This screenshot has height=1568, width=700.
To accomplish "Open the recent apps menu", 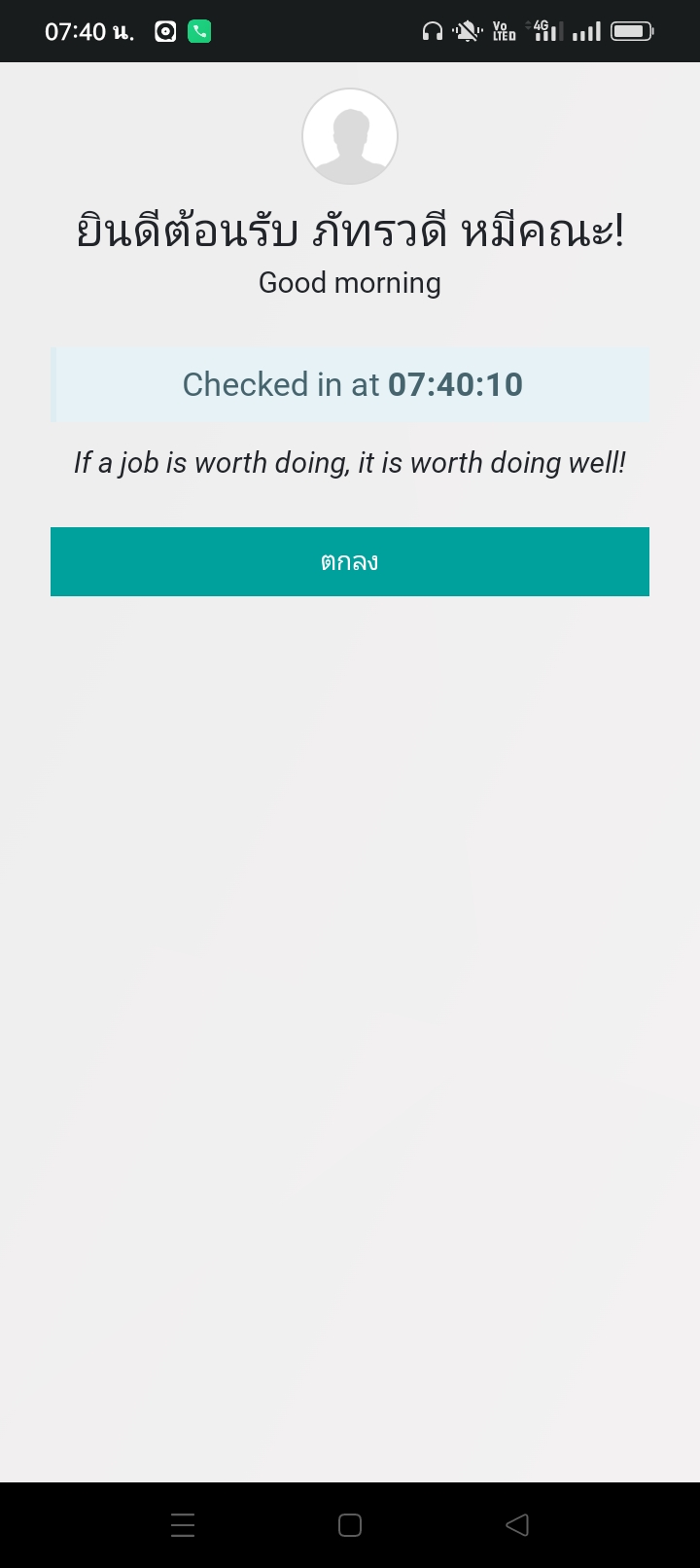I will tap(183, 1524).
